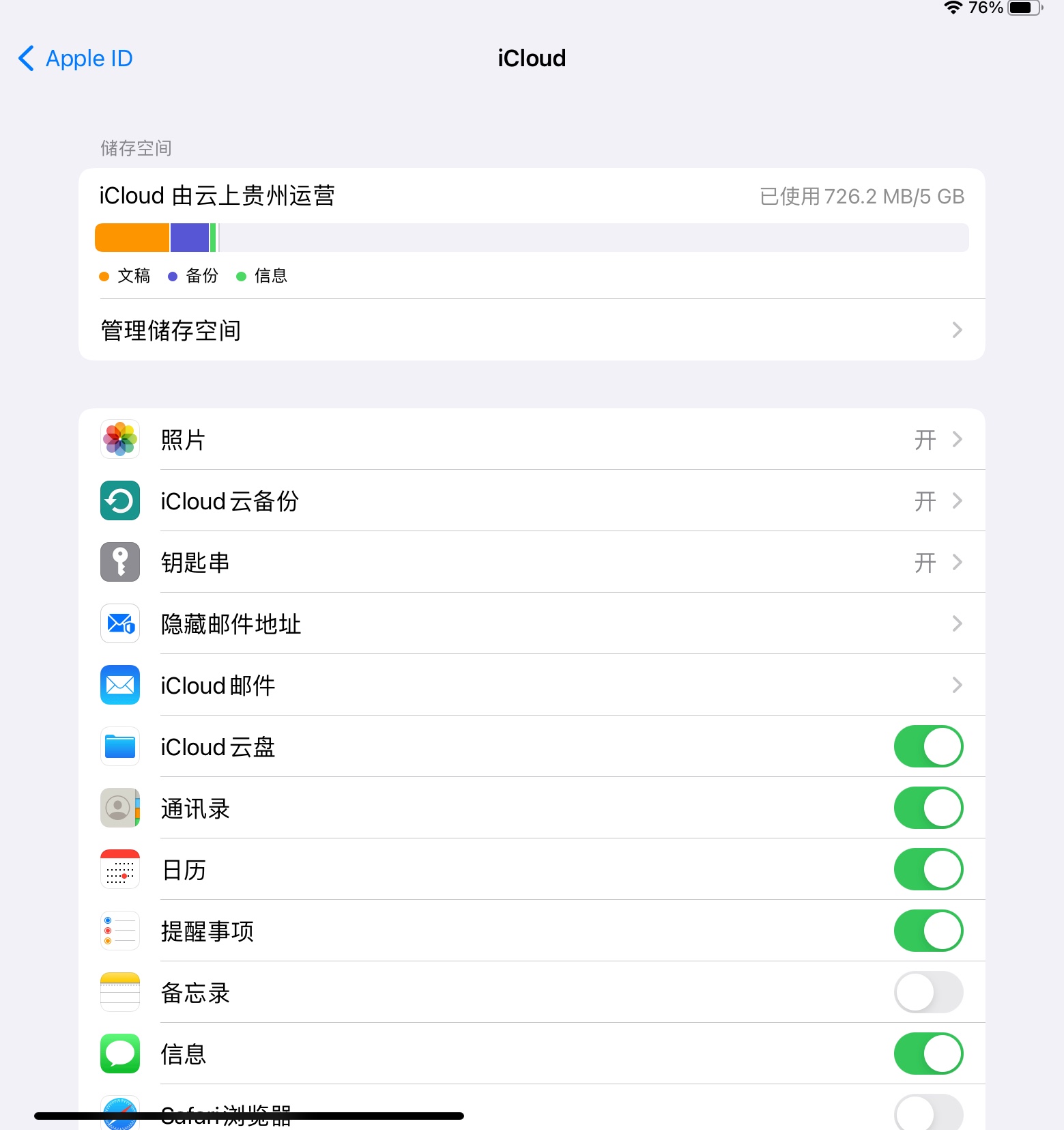Viewport: 1064px width, 1130px height.
Task: Open iCloud 云备份 settings
Action: point(531,501)
